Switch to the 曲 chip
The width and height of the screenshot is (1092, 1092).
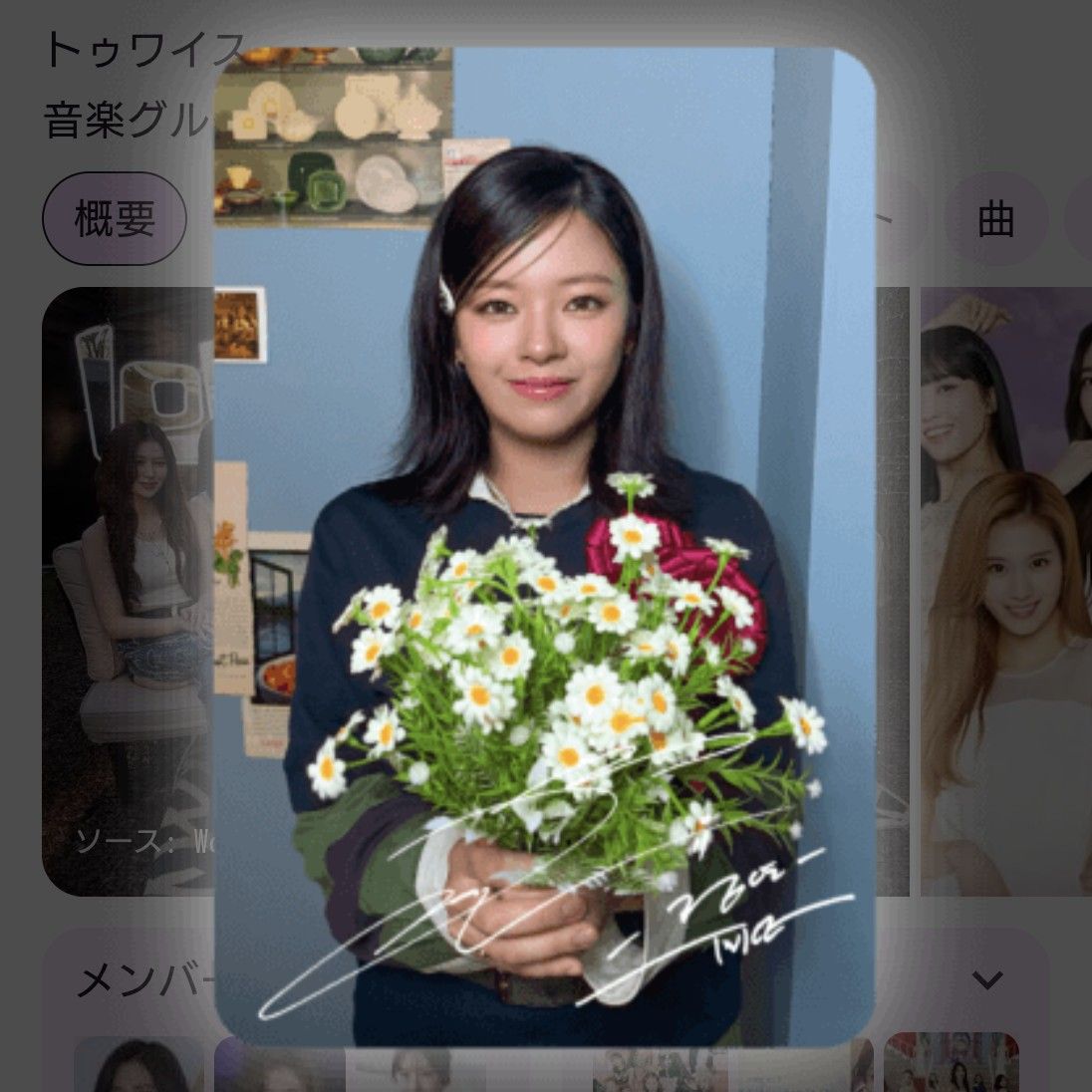[x=993, y=218]
